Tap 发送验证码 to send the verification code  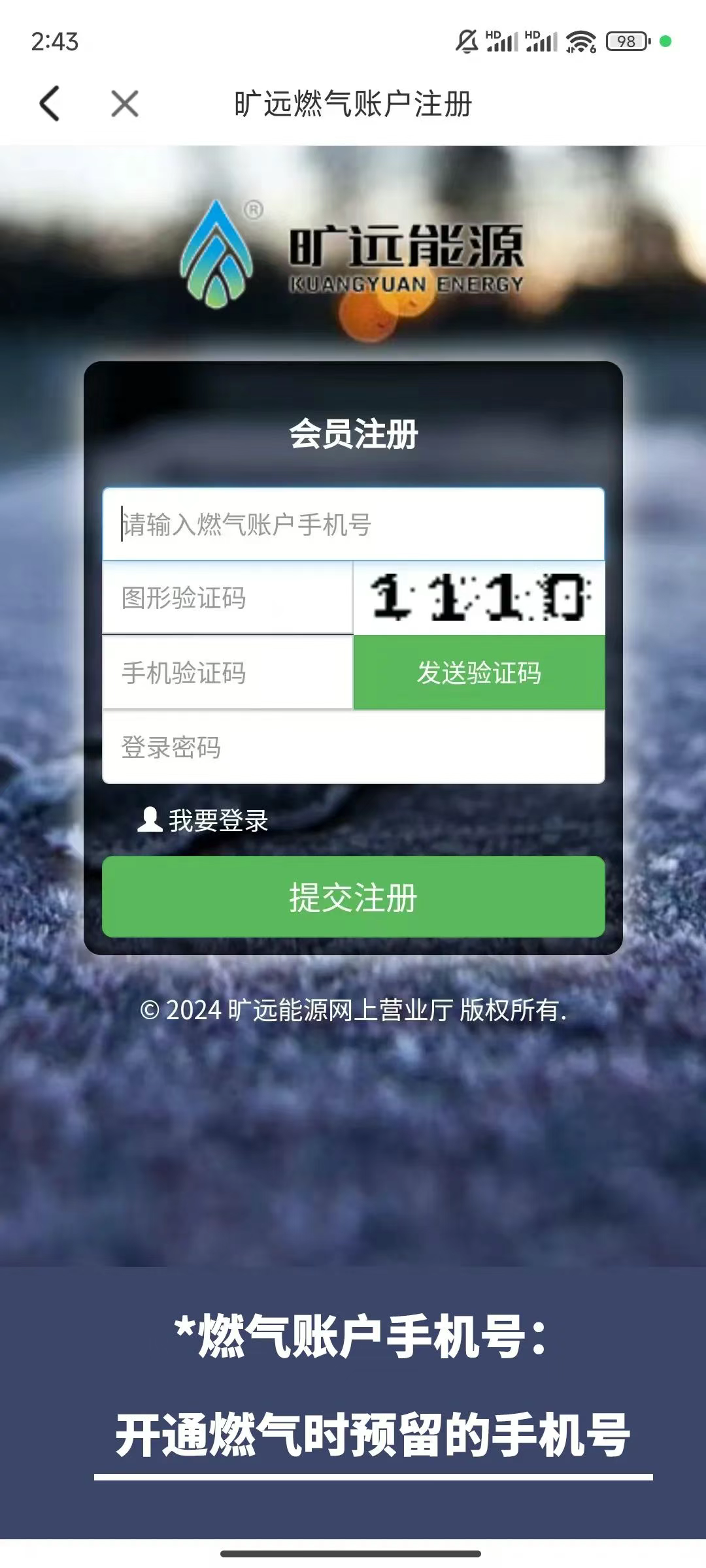479,672
